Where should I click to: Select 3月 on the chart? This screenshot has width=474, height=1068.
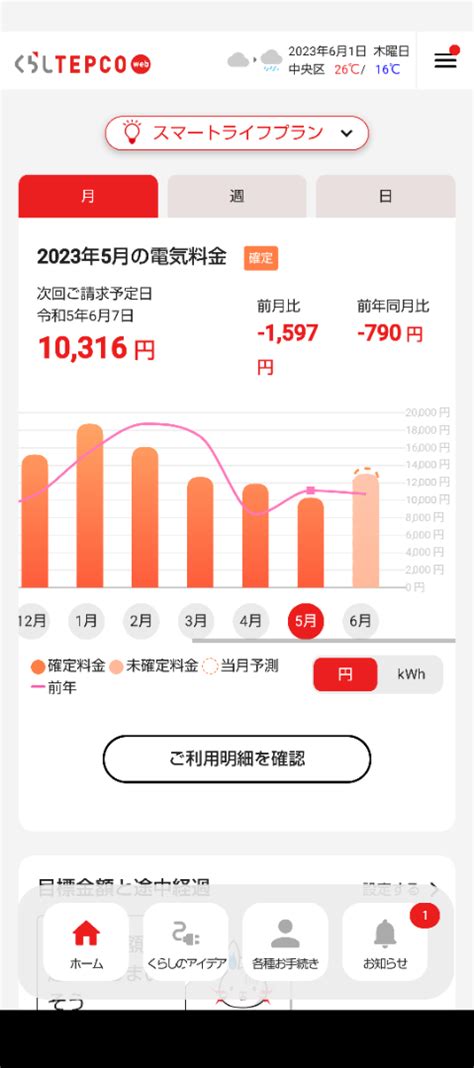click(196, 621)
